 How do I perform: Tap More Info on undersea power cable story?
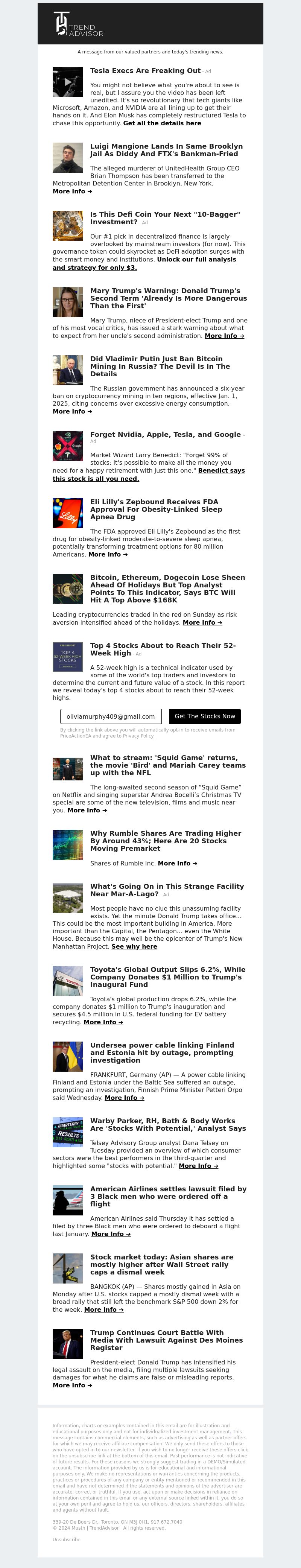pos(124,1098)
